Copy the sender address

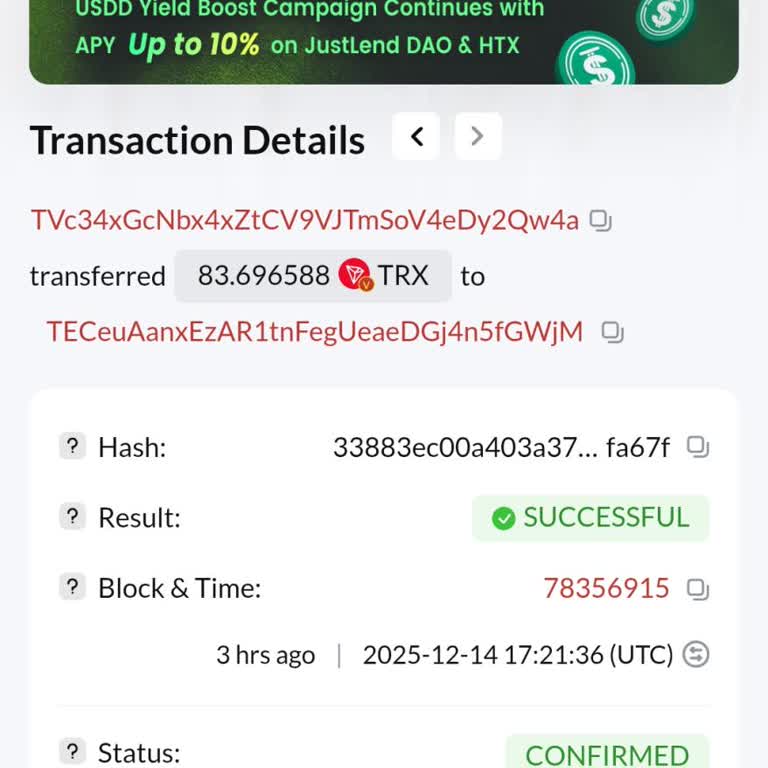600,220
